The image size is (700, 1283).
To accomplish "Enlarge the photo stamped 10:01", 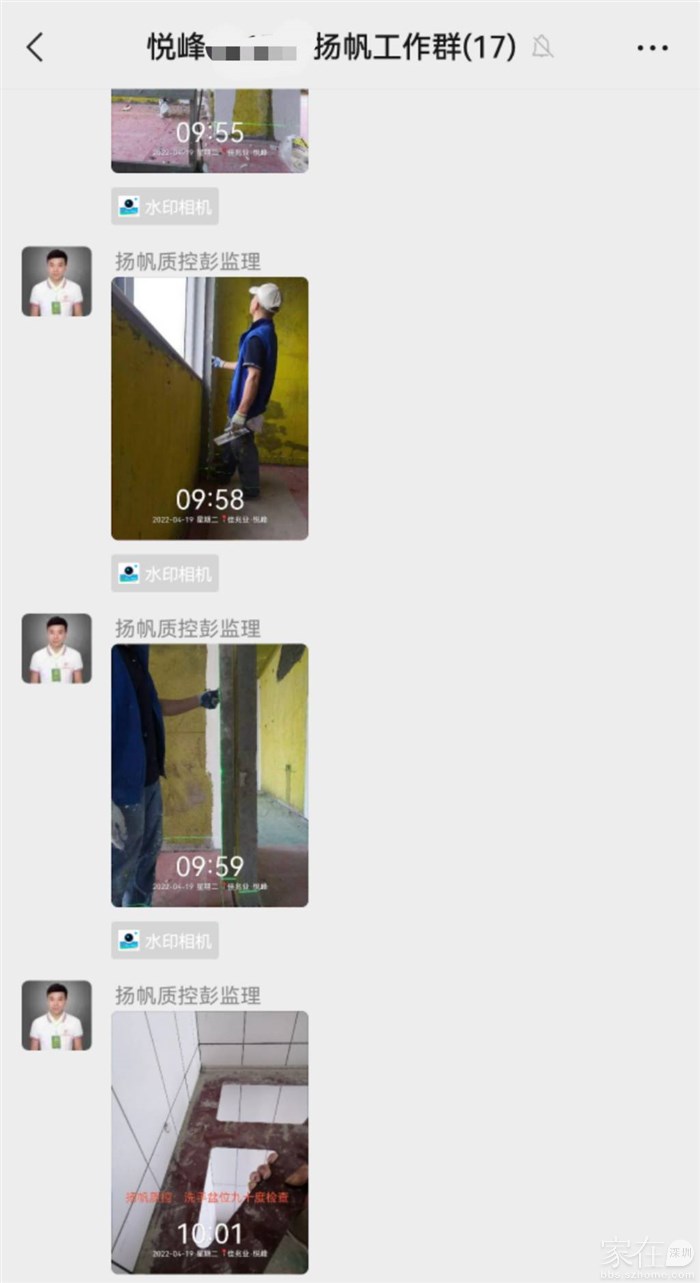I will tap(209, 1142).
